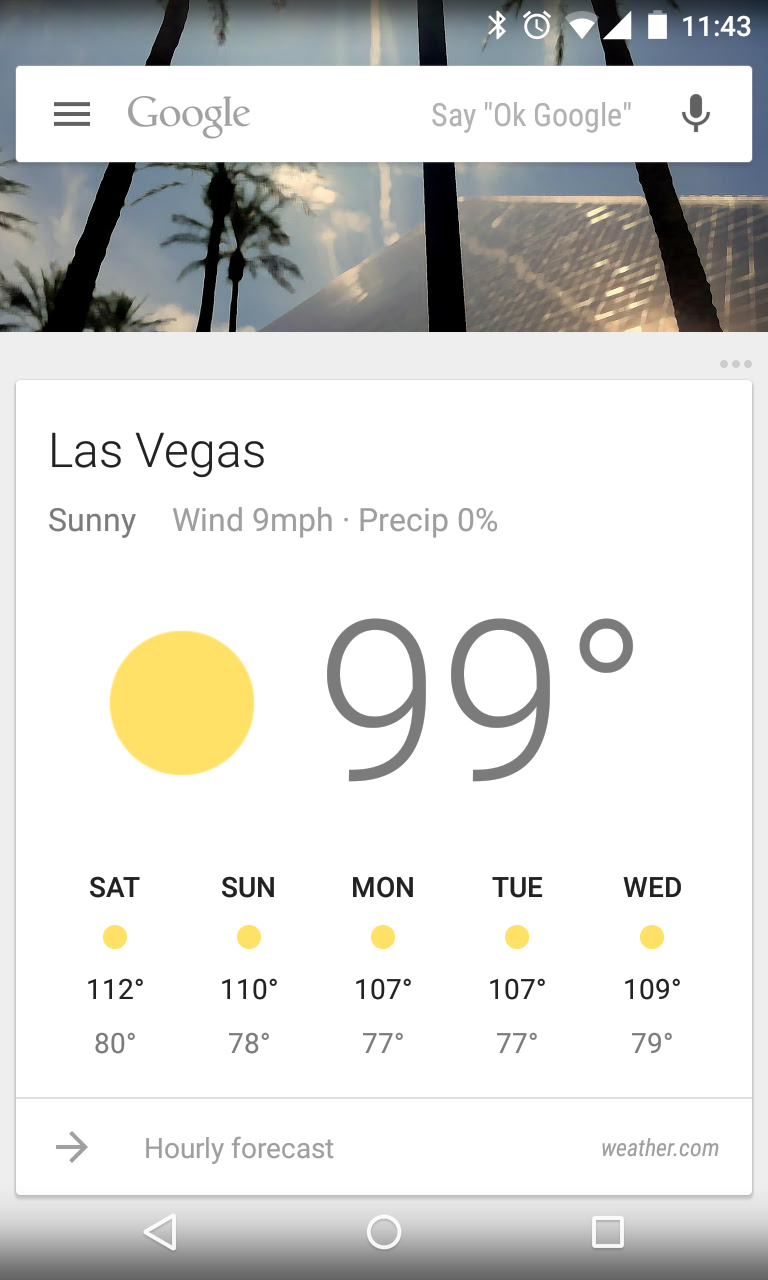768x1280 pixels.
Task: Open the weather card overflow dots
Action: [x=735, y=364]
